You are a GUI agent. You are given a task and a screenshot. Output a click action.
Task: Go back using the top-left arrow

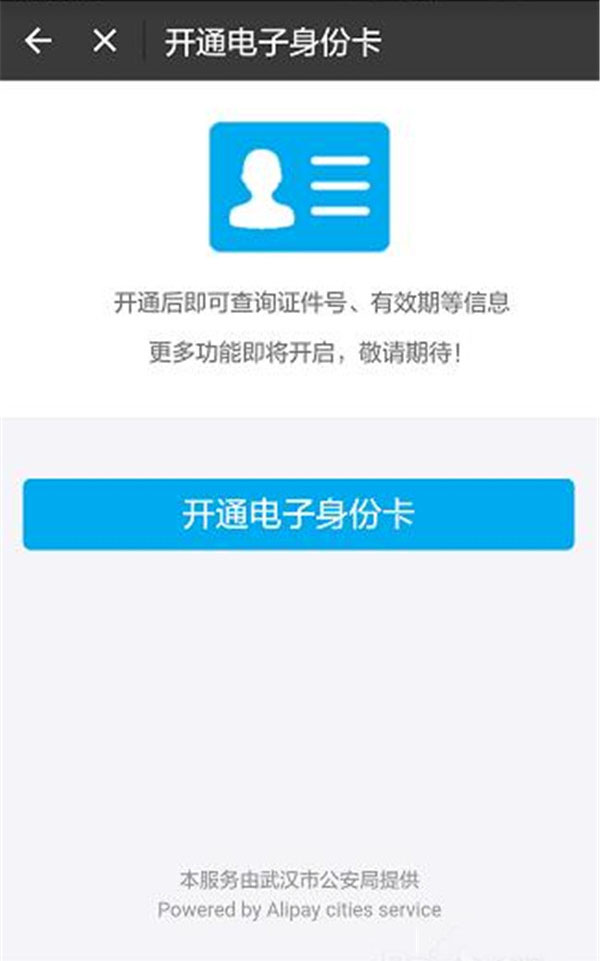pyautogui.click(x=38, y=41)
